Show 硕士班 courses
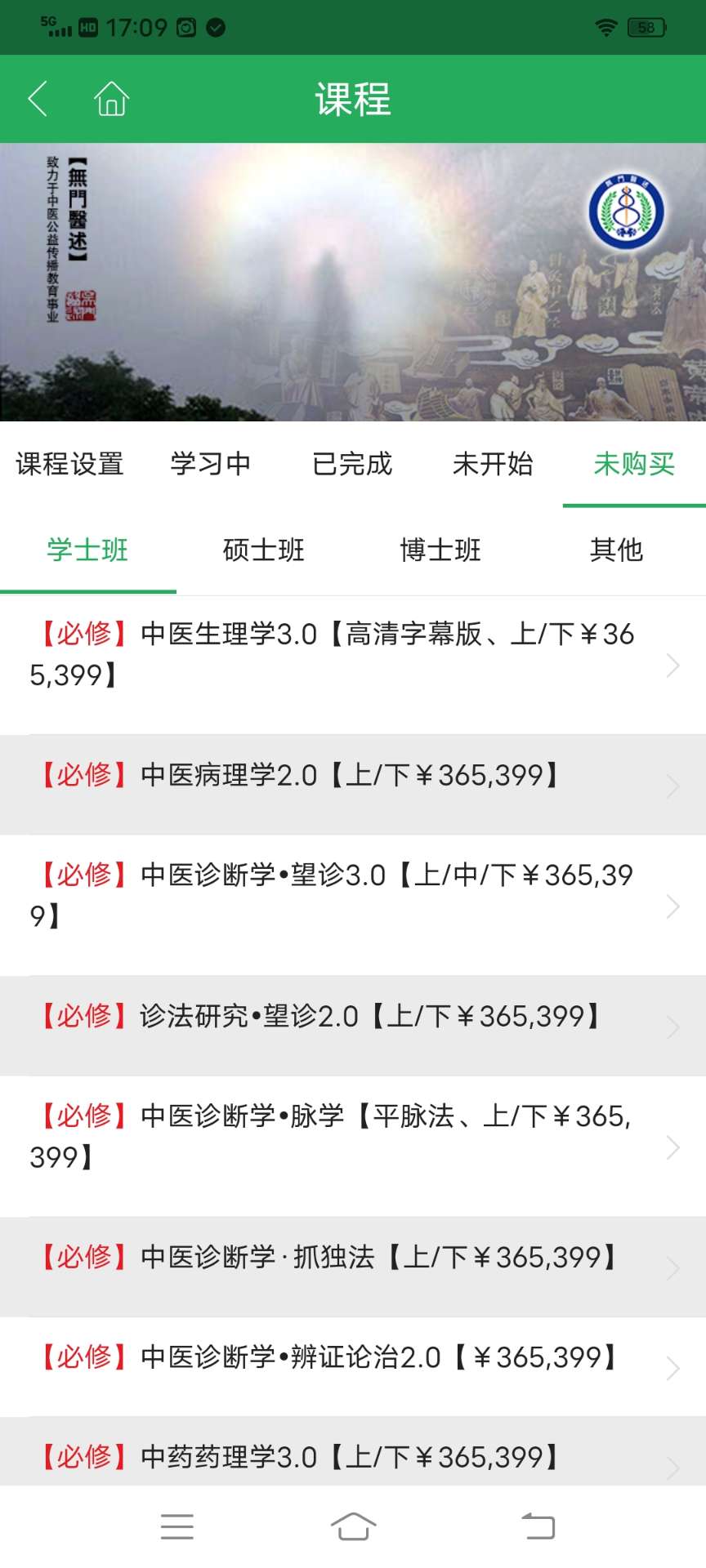This screenshot has height=1568, width=706. (x=264, y=550)
